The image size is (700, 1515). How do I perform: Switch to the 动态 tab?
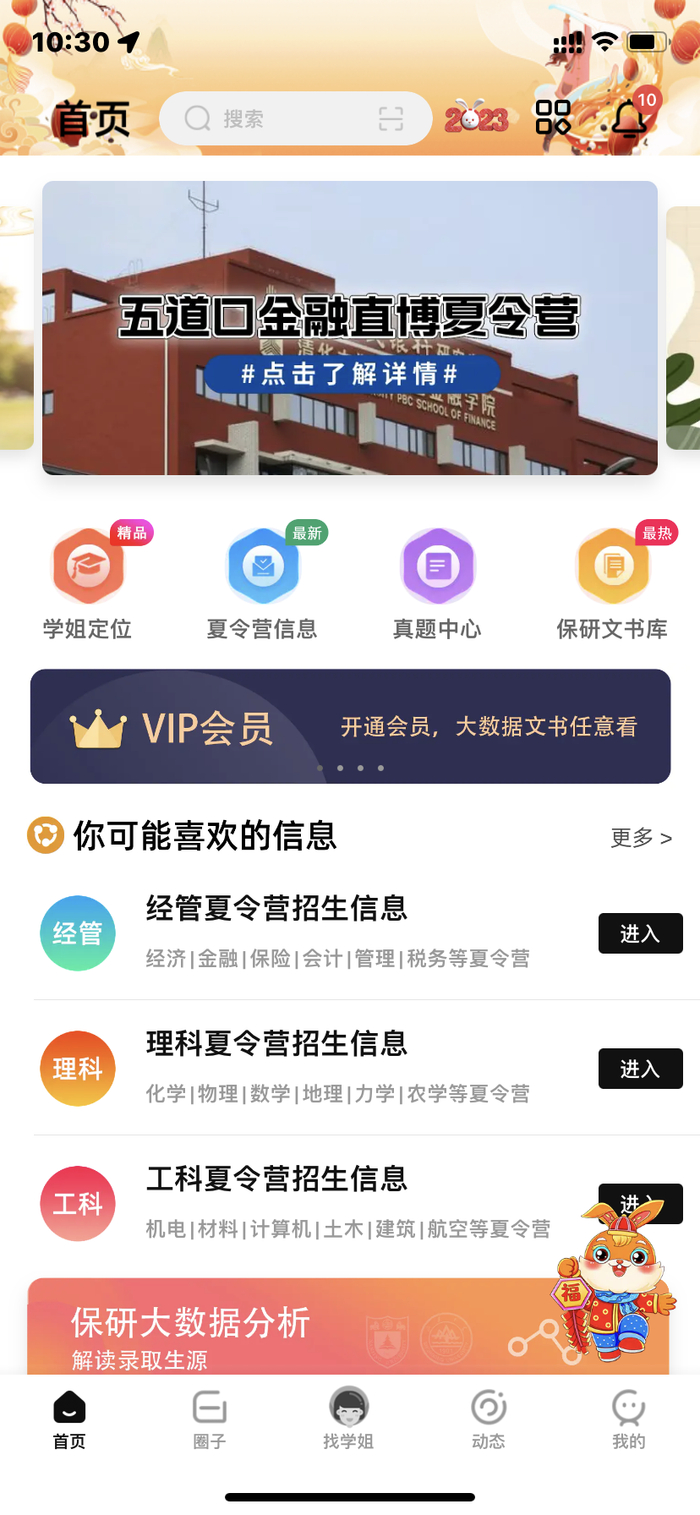tap(488, 1420)
